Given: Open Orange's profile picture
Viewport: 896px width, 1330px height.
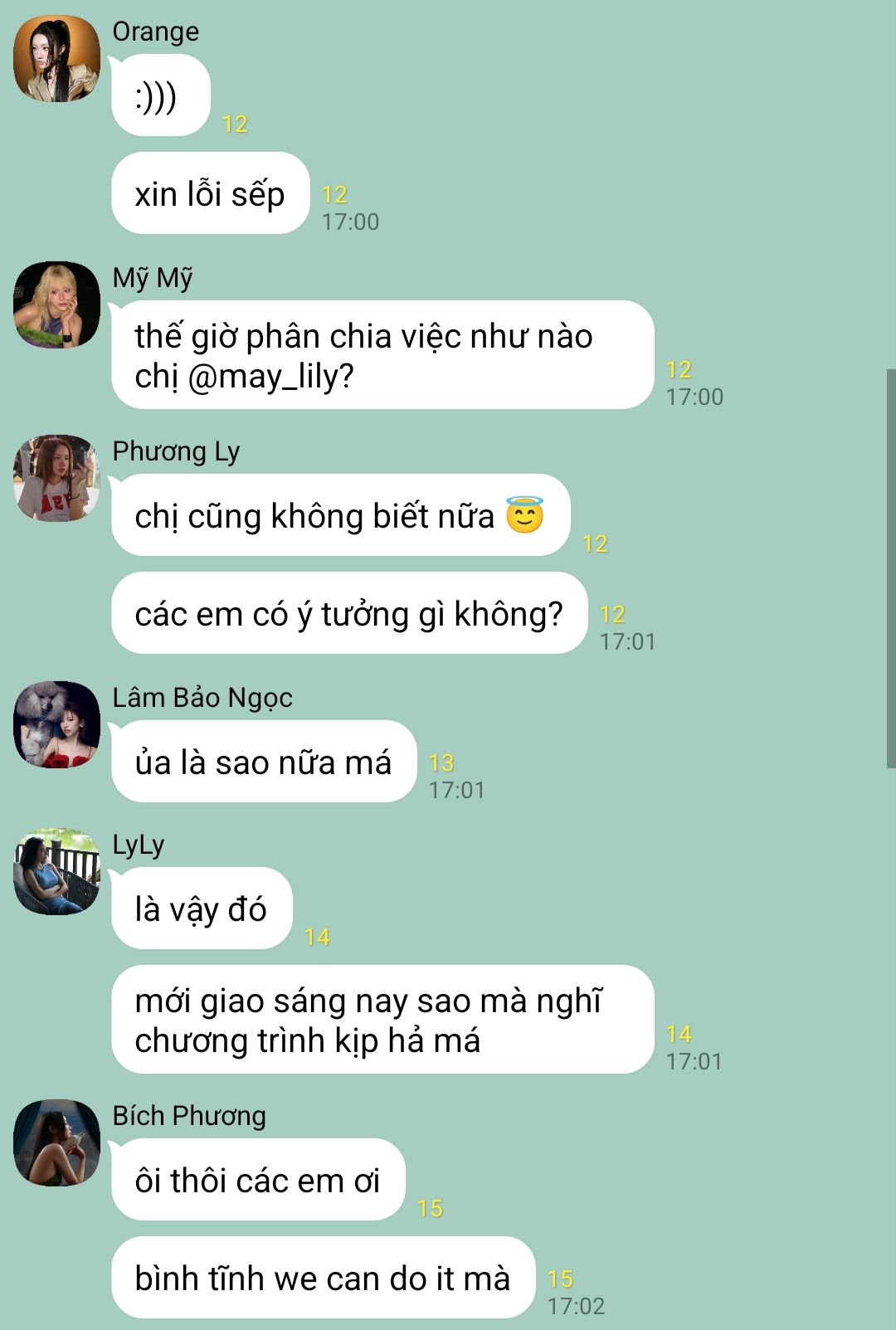Looking at the screenshot, I should [56, 59].
